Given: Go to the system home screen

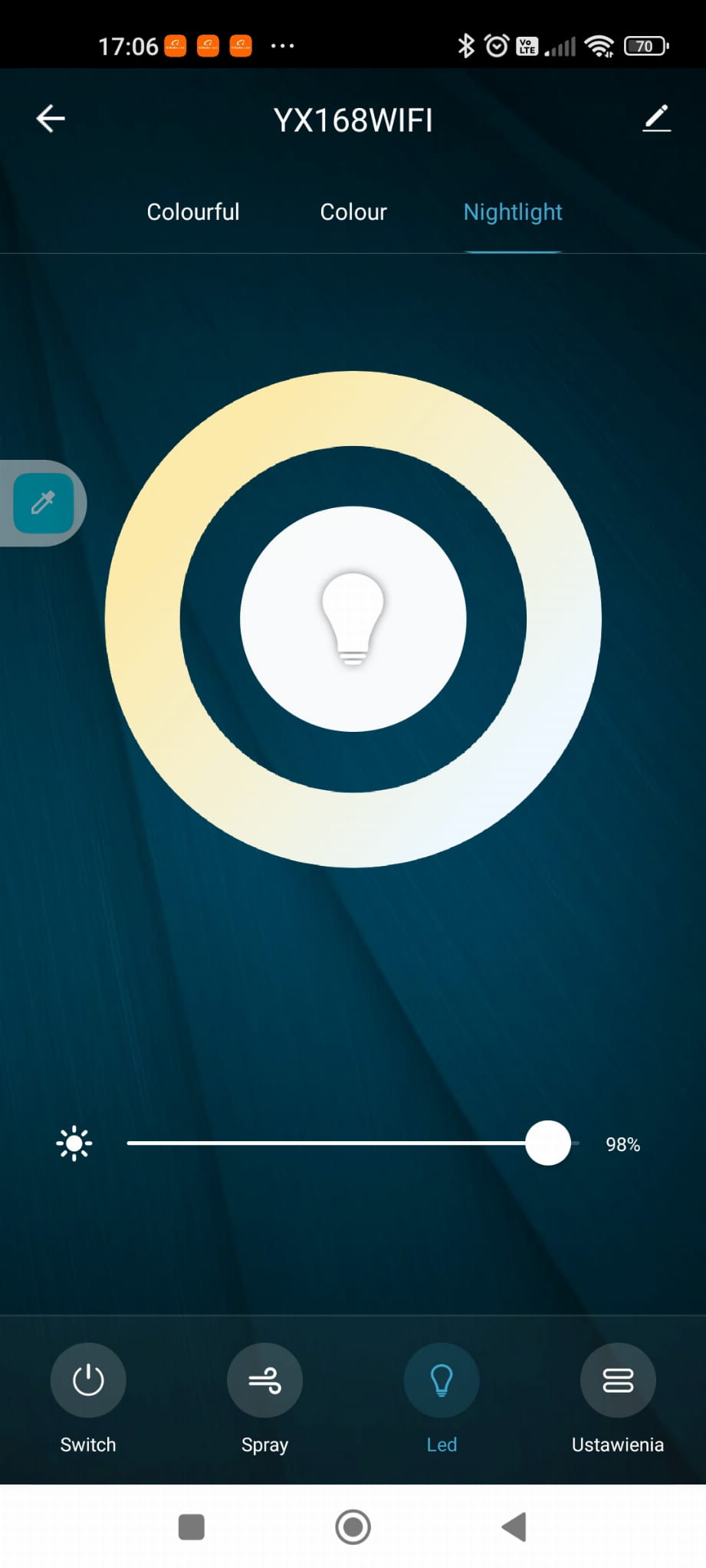Looking at the screenshot, I should click(x=353, y=1527).
